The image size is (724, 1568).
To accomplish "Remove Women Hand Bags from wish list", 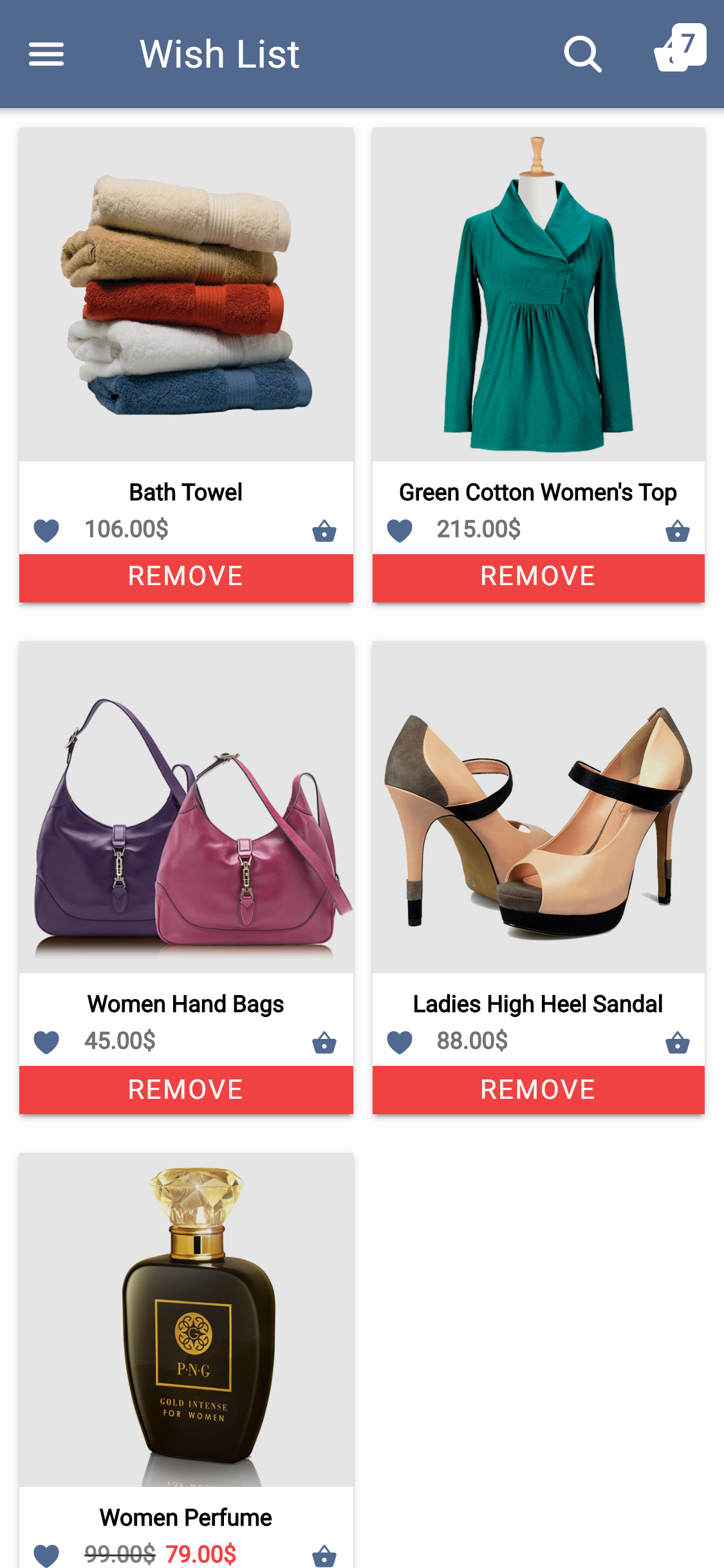I will [186, 1090].
